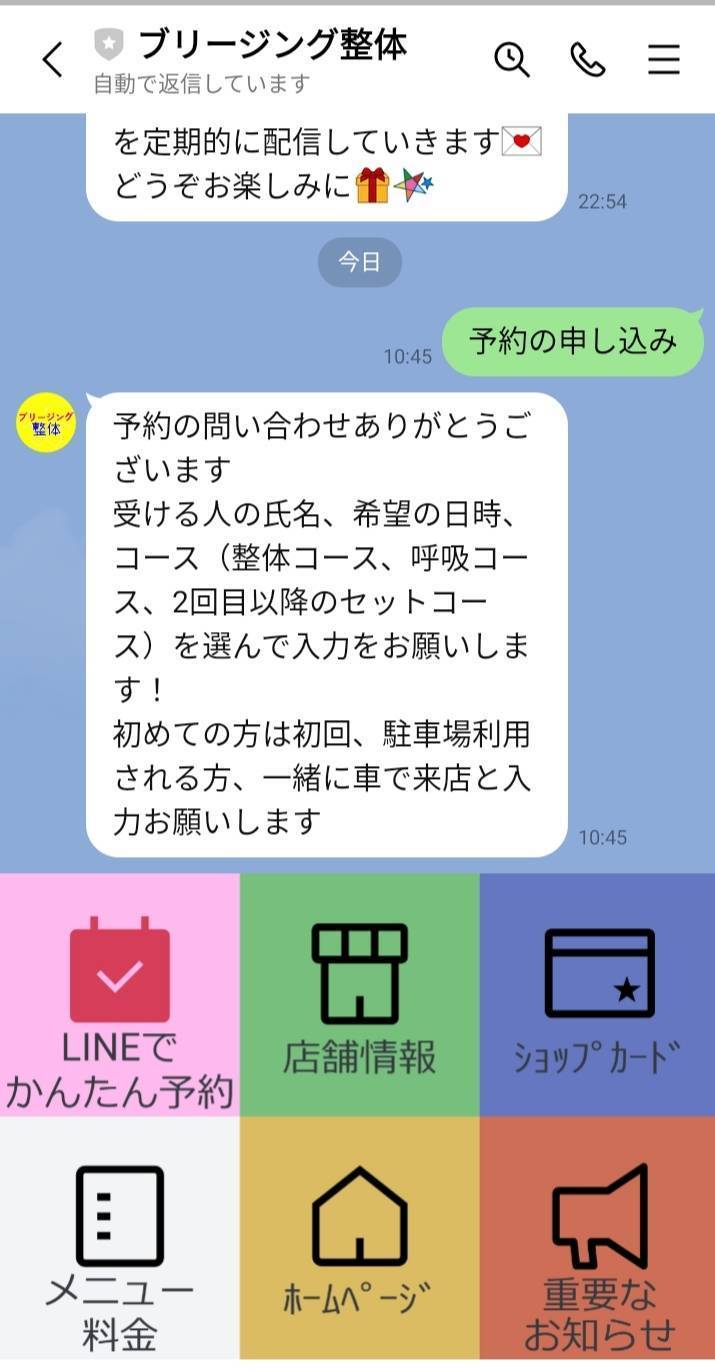Read 重要なお知らせ
Viewport: 715px width, 1372px height.
(598, 1240)
